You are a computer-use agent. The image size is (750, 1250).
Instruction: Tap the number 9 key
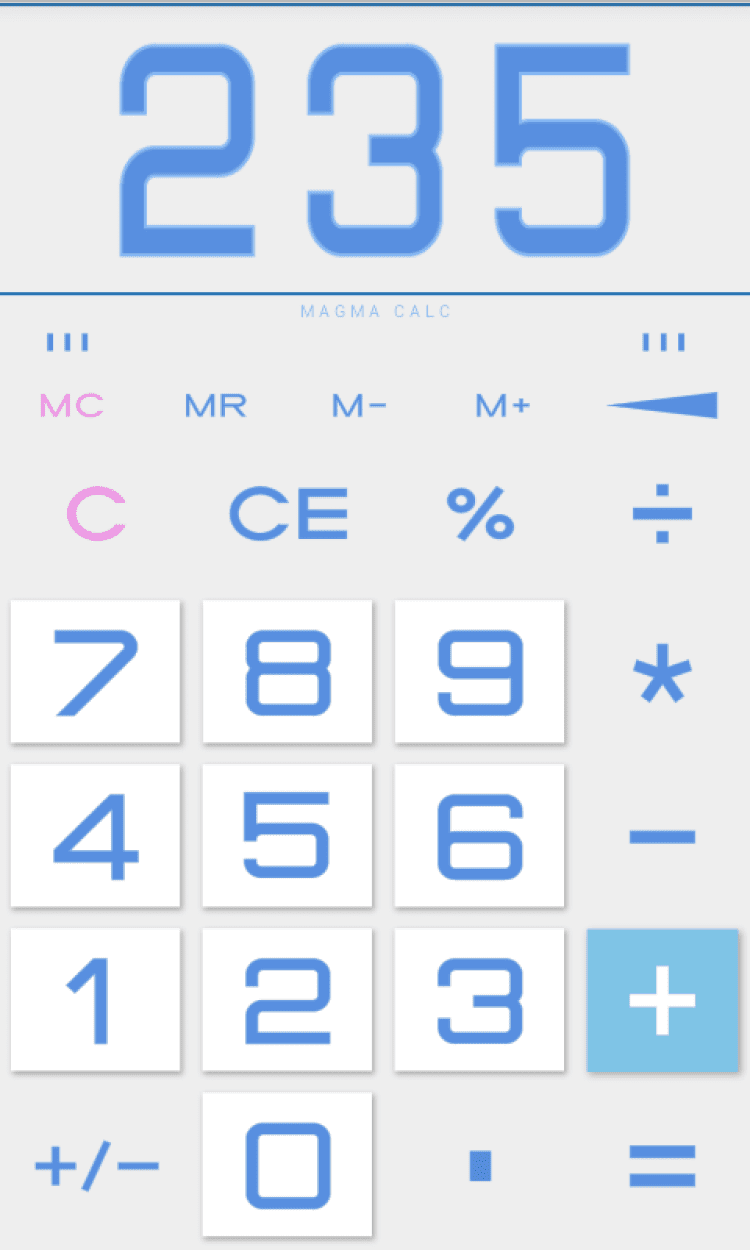[x=480, y=672]
